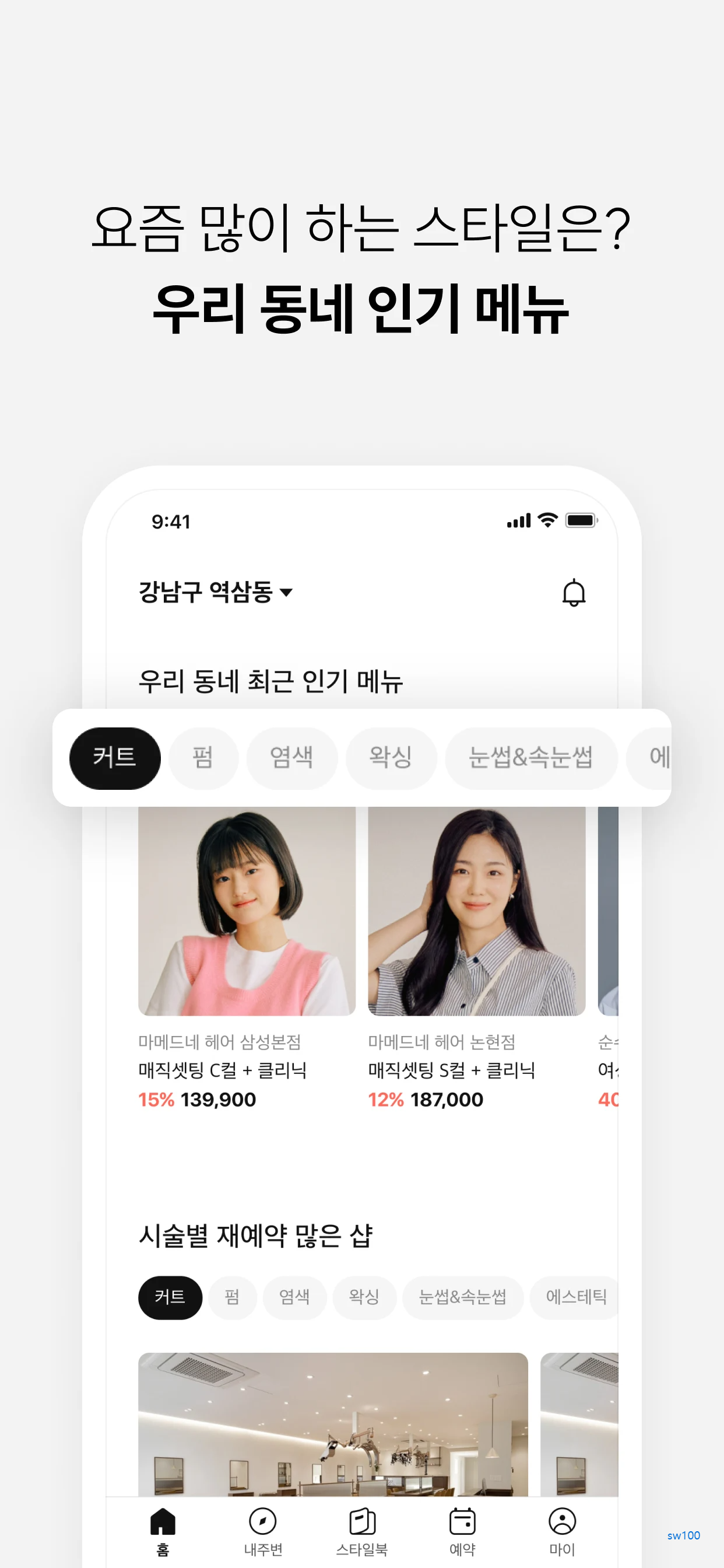Select the 에스테틱 chip in lower filter row
Image resolution: width=724 pixels, height=1568 pixels.
click(x=575, y=1298)
